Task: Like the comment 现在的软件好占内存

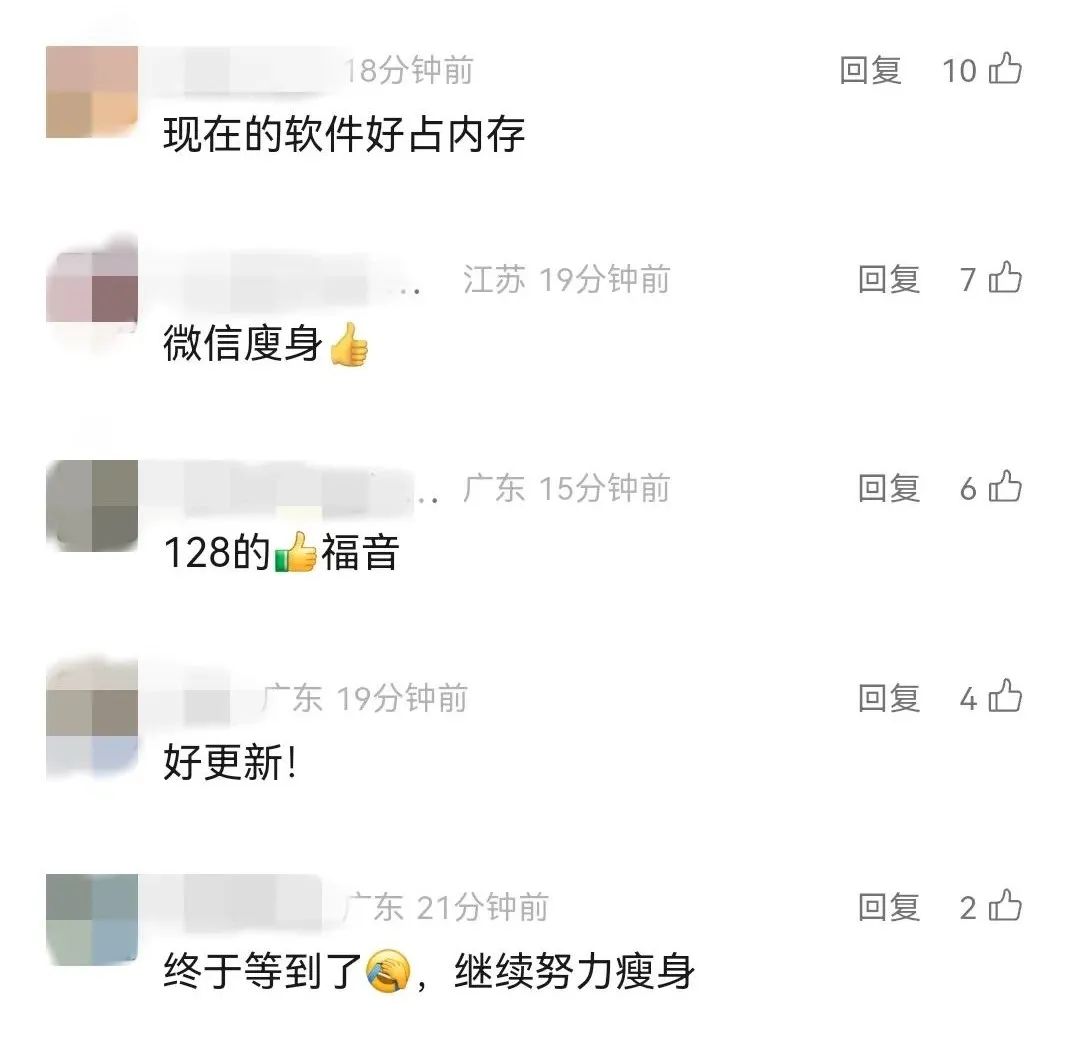Action: click(x=1005, y=69)
